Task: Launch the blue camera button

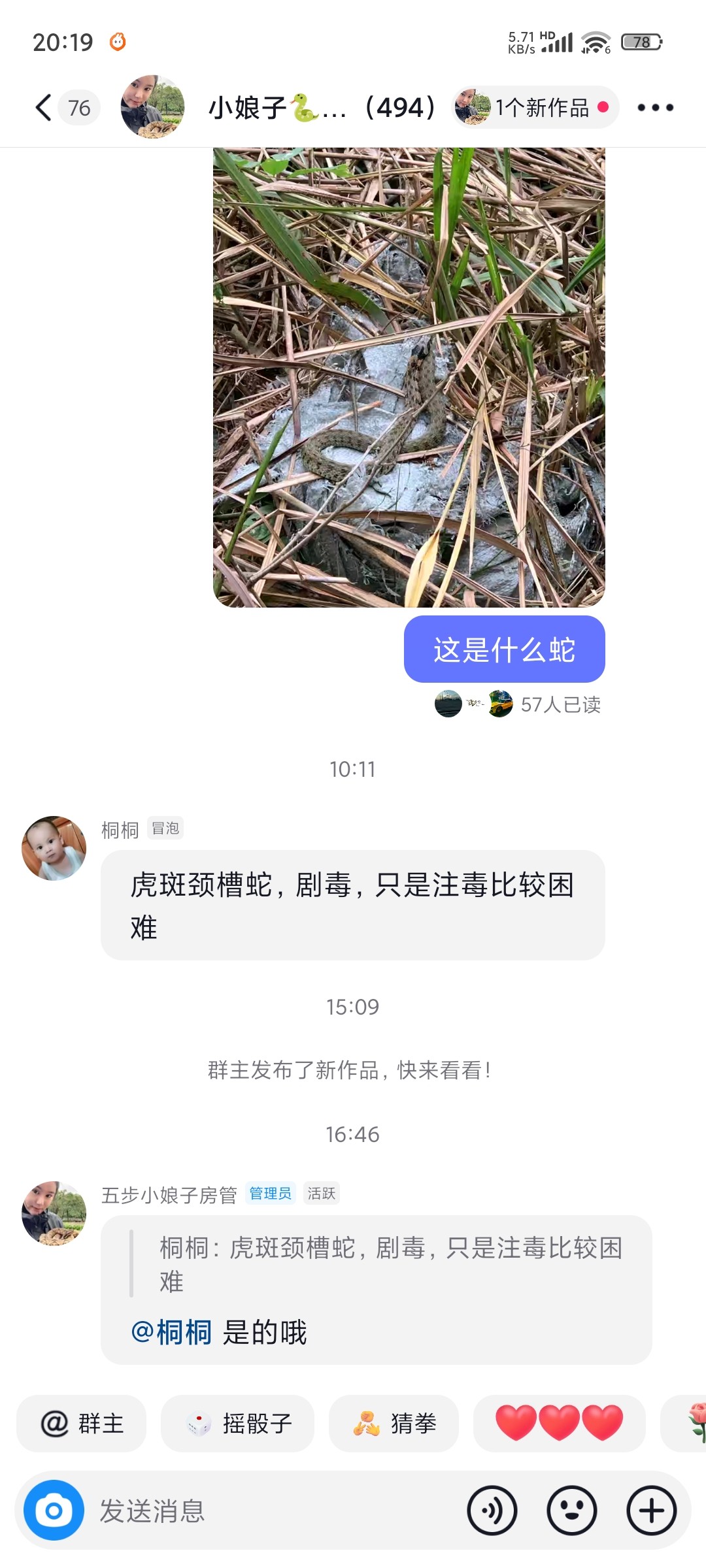Action: tap(54, 1510)
